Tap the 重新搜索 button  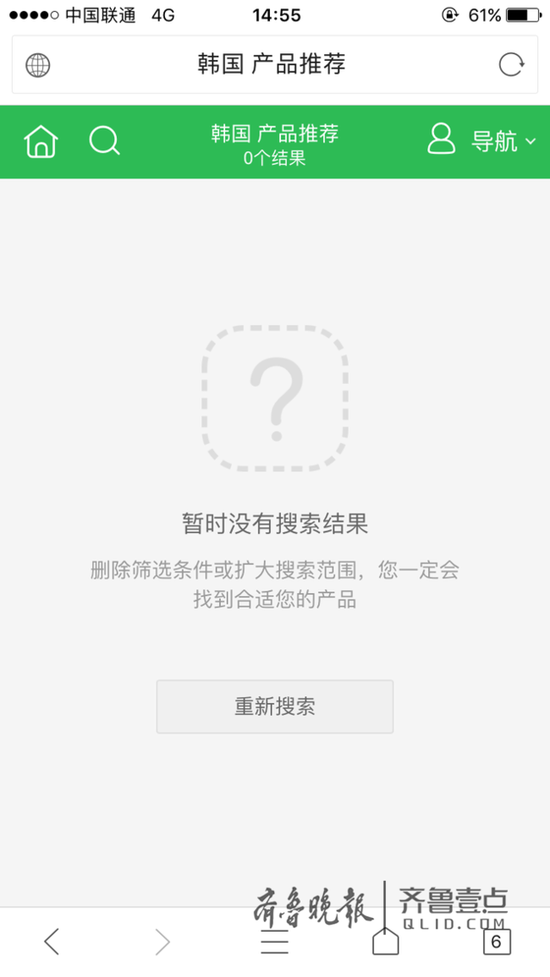click(x=275, y=707)
